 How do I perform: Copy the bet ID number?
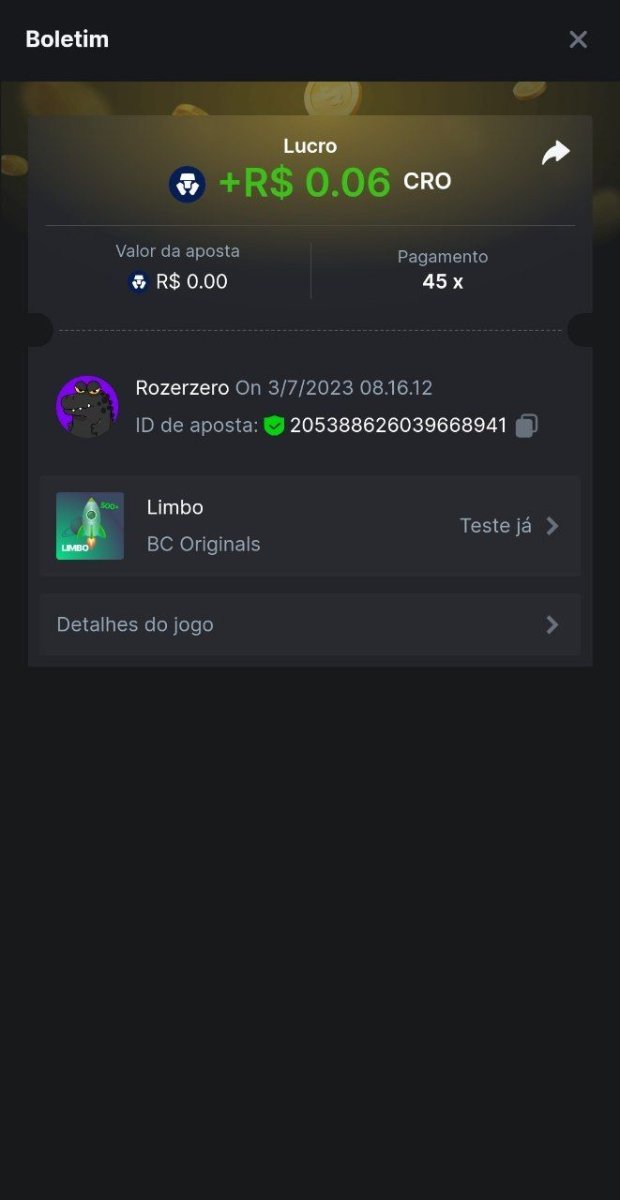[527, 426]
